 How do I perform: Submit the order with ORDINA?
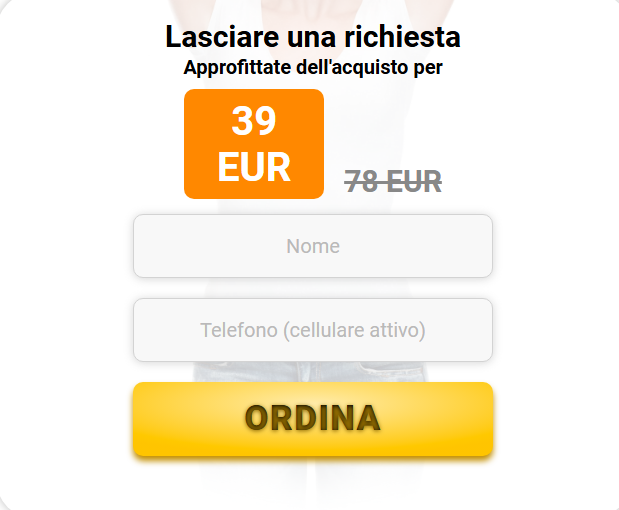[313, 418]
